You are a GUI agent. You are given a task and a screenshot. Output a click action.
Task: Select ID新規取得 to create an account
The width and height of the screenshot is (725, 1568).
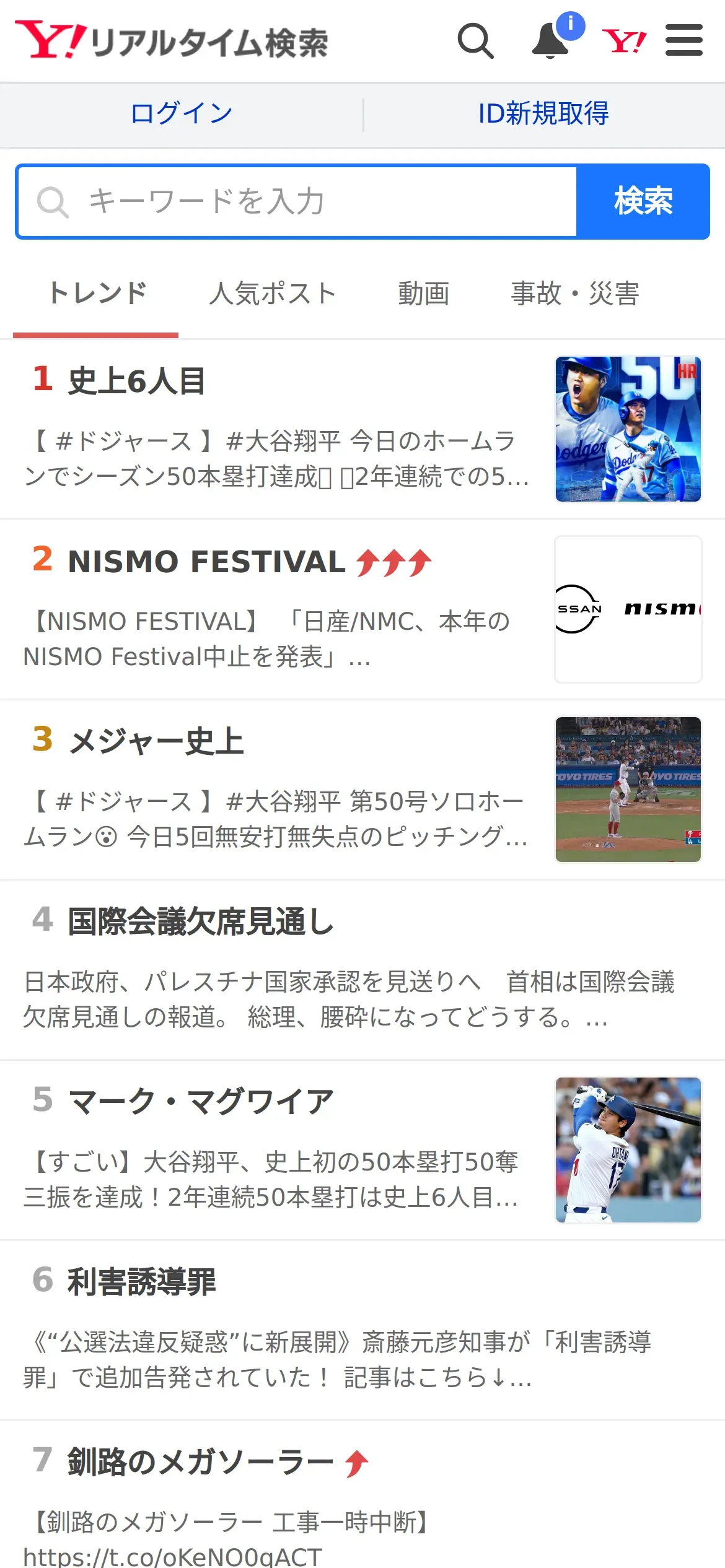coord(543,114)
